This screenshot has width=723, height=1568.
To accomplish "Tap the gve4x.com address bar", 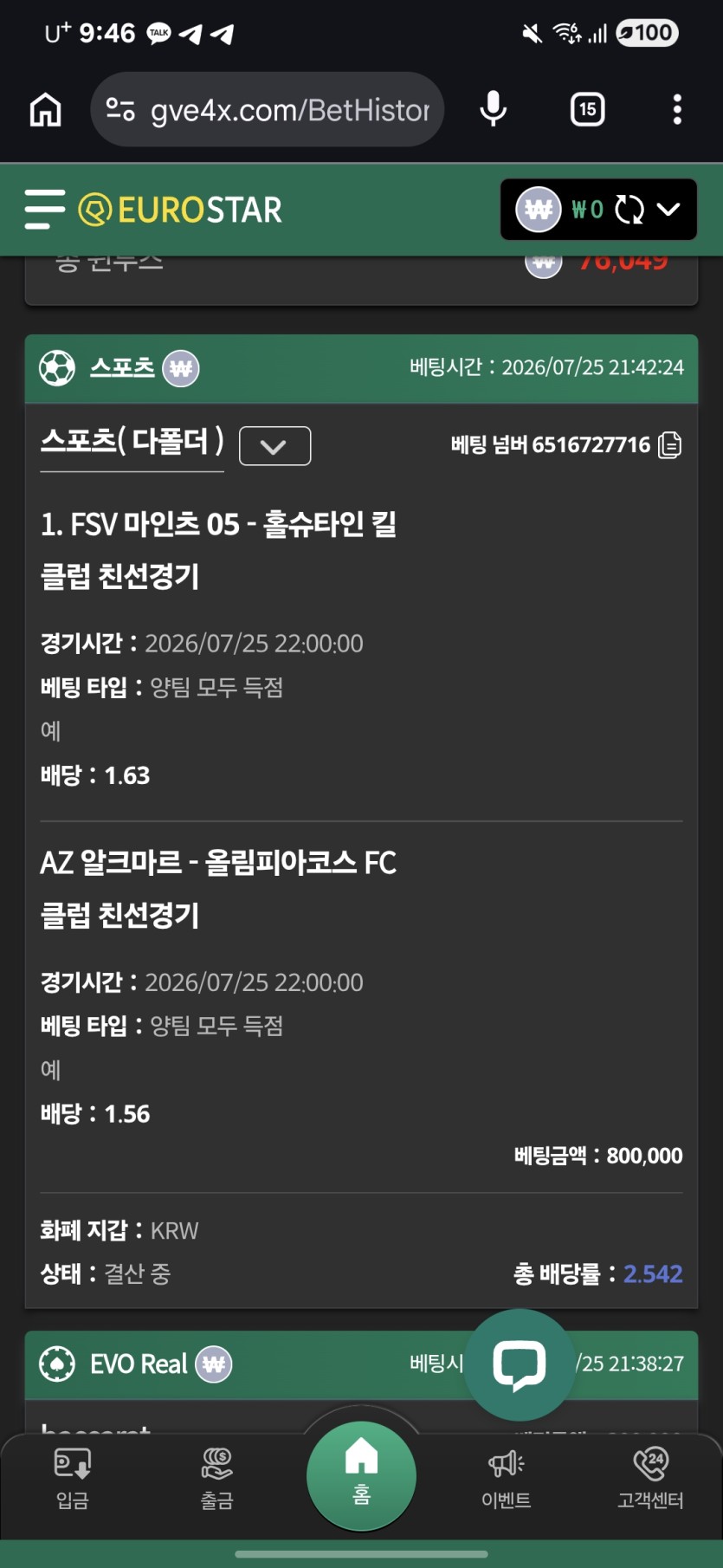I will tap(268, 109).
